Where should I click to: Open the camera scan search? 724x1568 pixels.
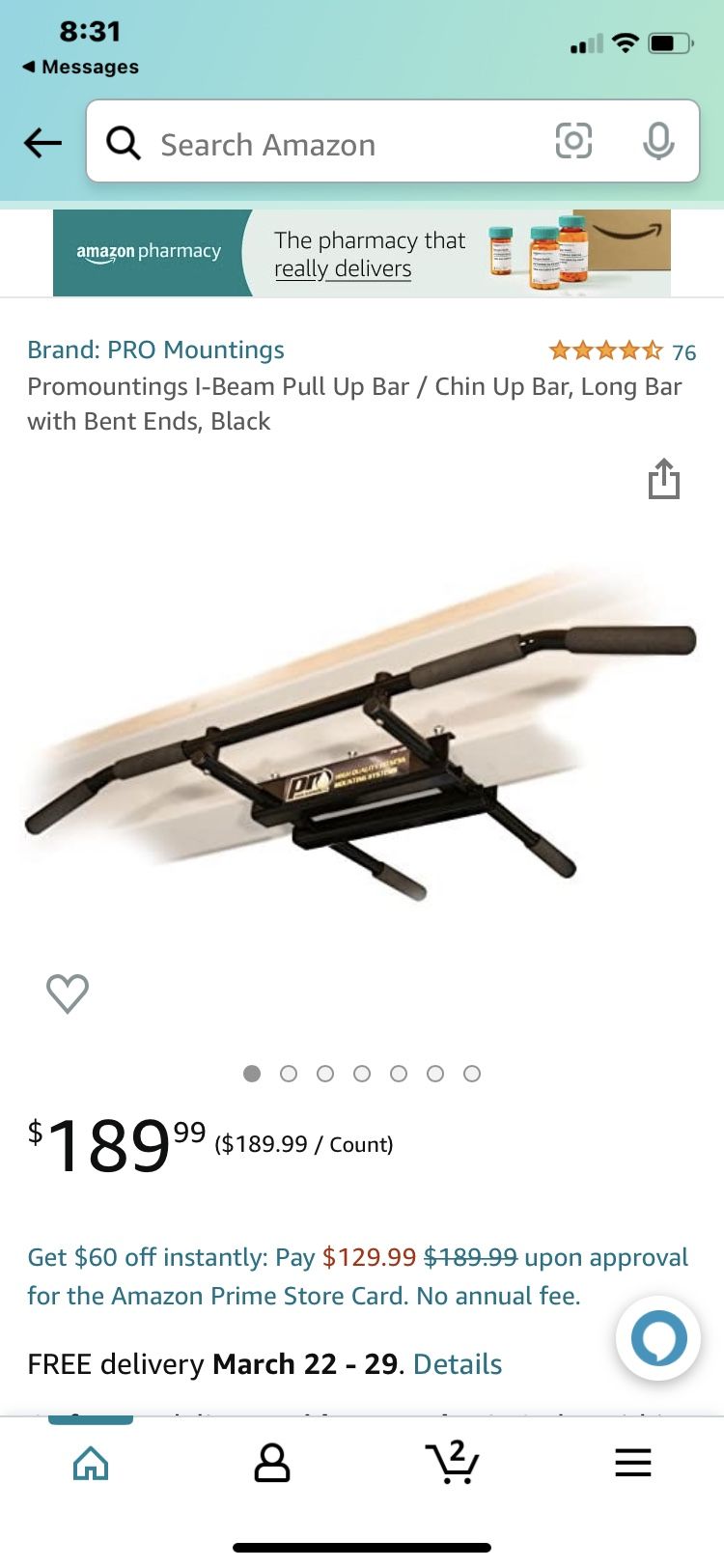click(x=573, y=141)
